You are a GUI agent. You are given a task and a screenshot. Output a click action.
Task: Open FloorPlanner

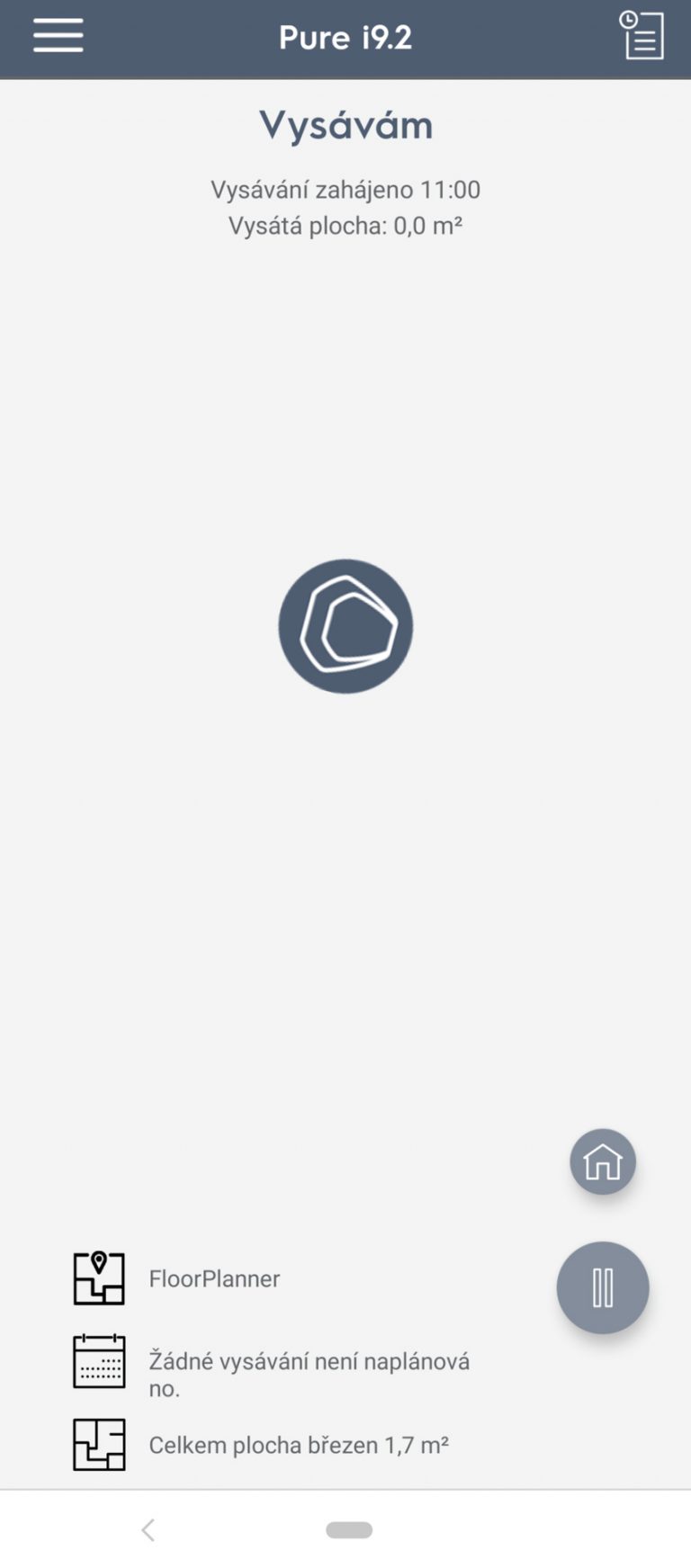tap(213, 1278)
